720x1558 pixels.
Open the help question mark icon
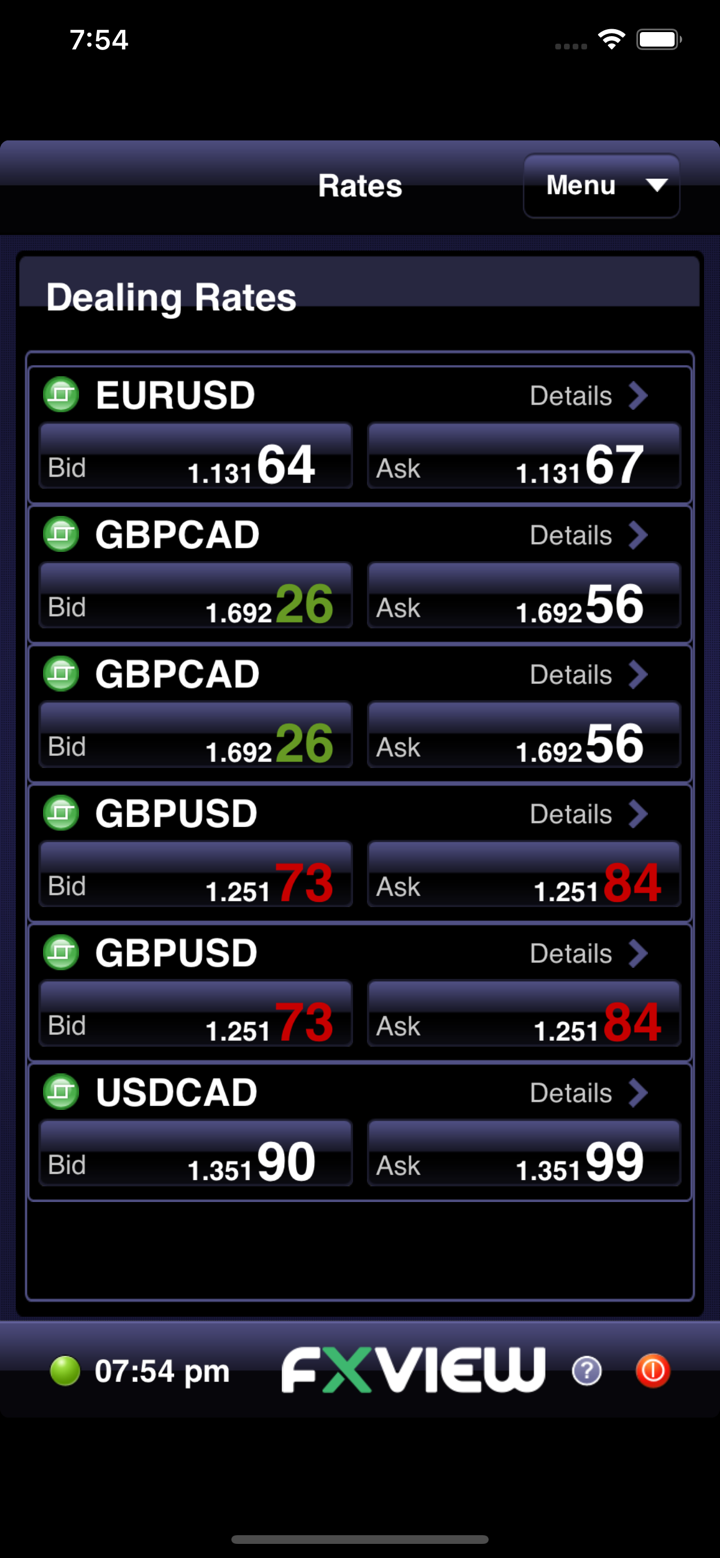click(x=587, y=1371)
